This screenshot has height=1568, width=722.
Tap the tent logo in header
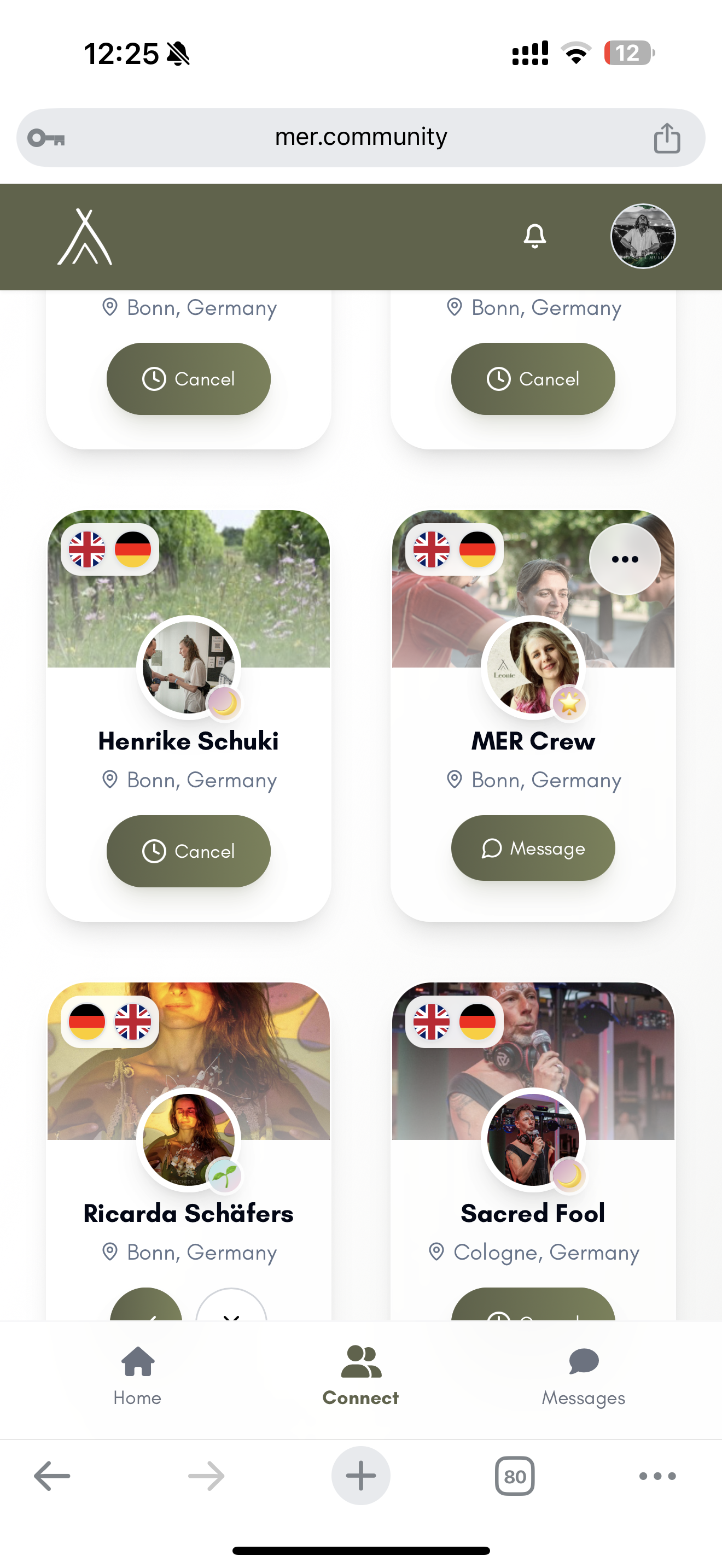coord(85,237)
